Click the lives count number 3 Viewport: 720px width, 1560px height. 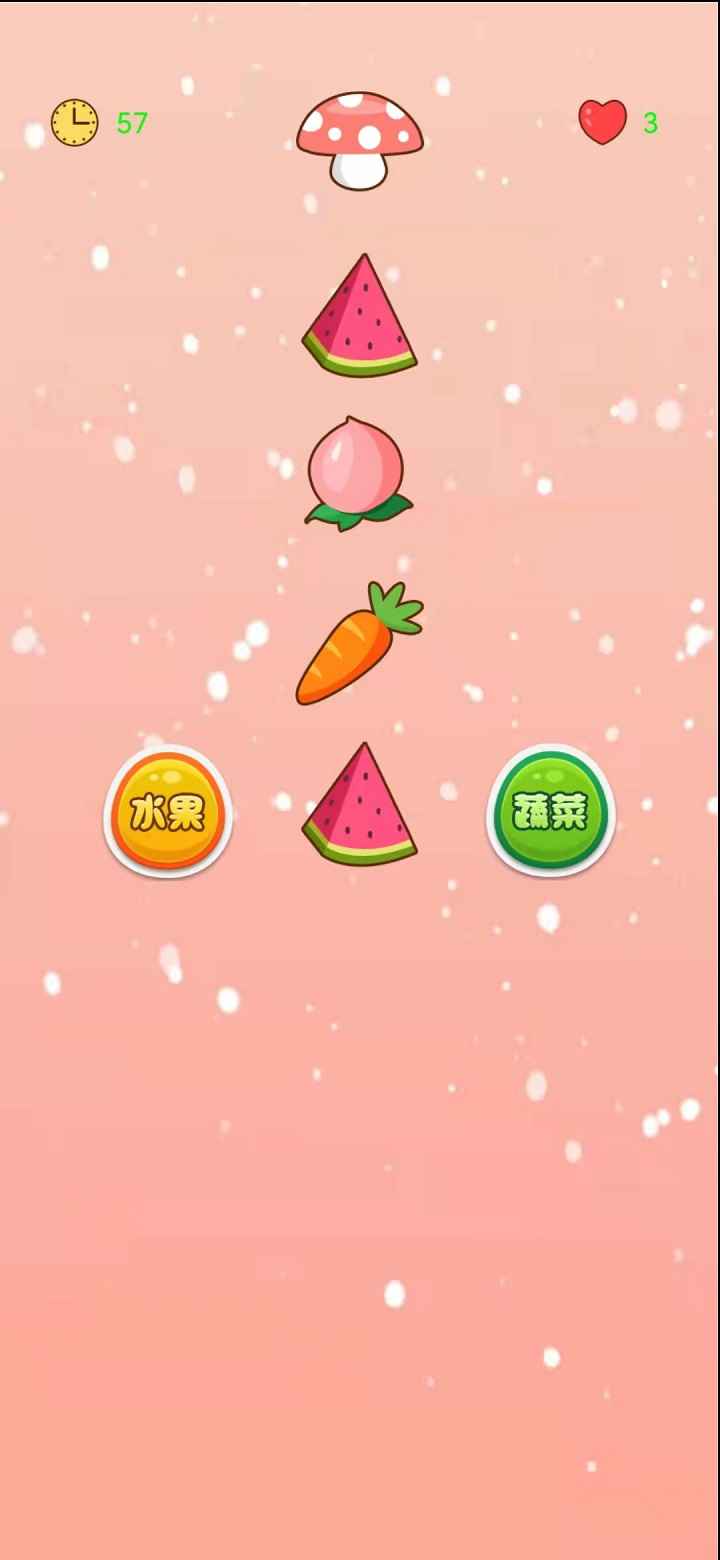(x=650, y=123)
